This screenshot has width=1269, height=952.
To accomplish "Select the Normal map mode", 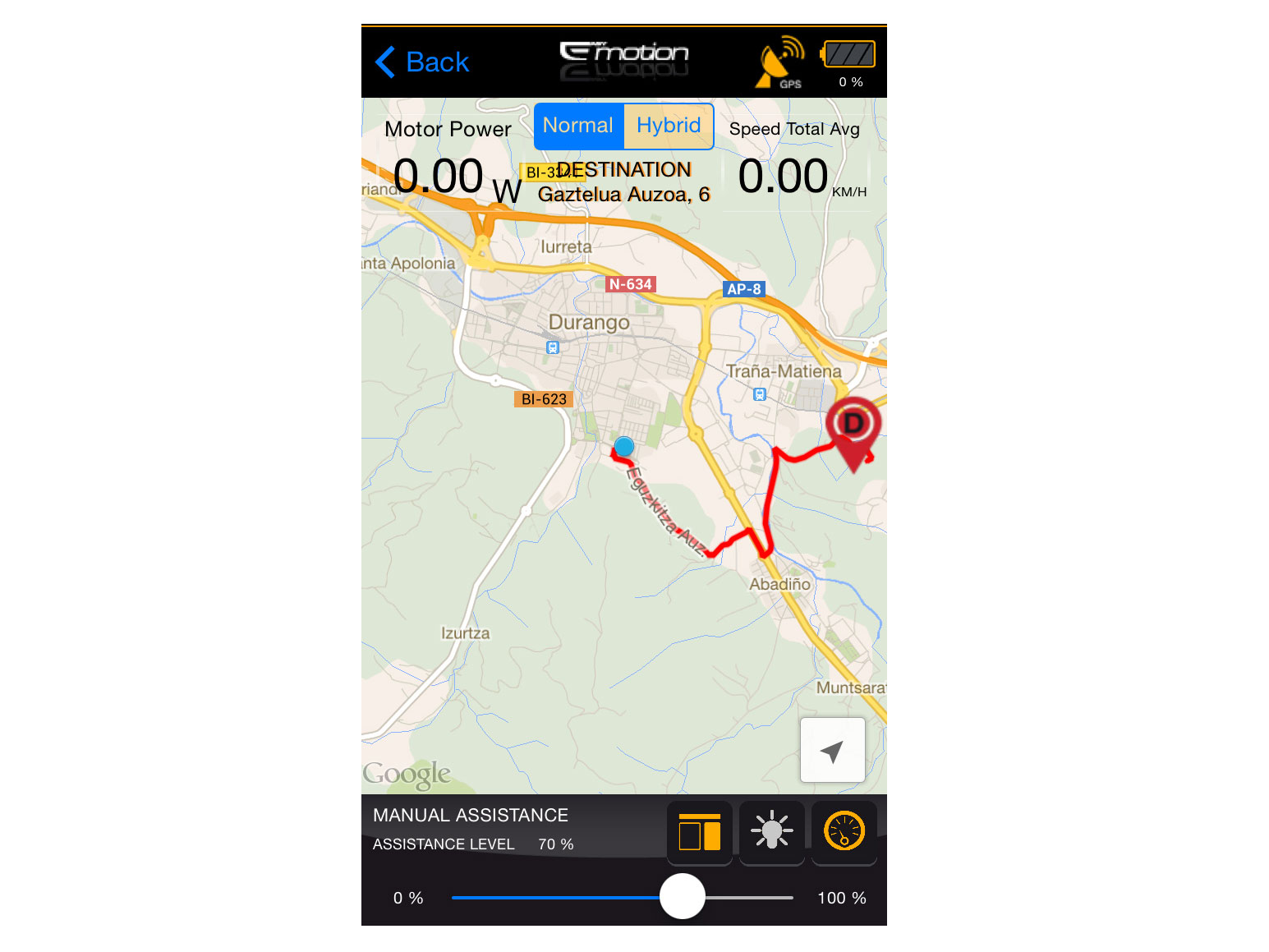I will pyautogui.click(x=578, y=126).
